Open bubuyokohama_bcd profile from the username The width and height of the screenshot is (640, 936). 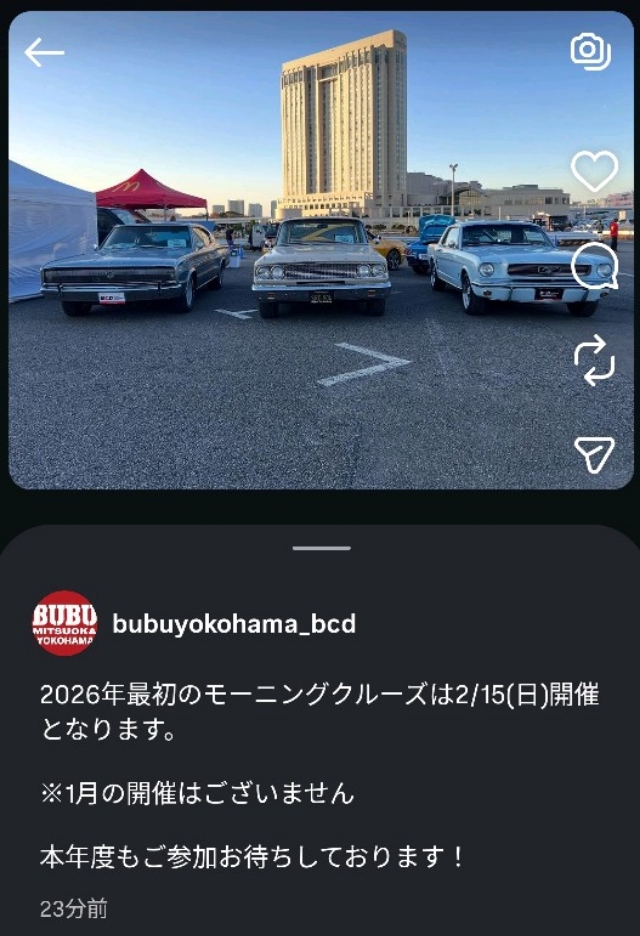coord(234,624)
